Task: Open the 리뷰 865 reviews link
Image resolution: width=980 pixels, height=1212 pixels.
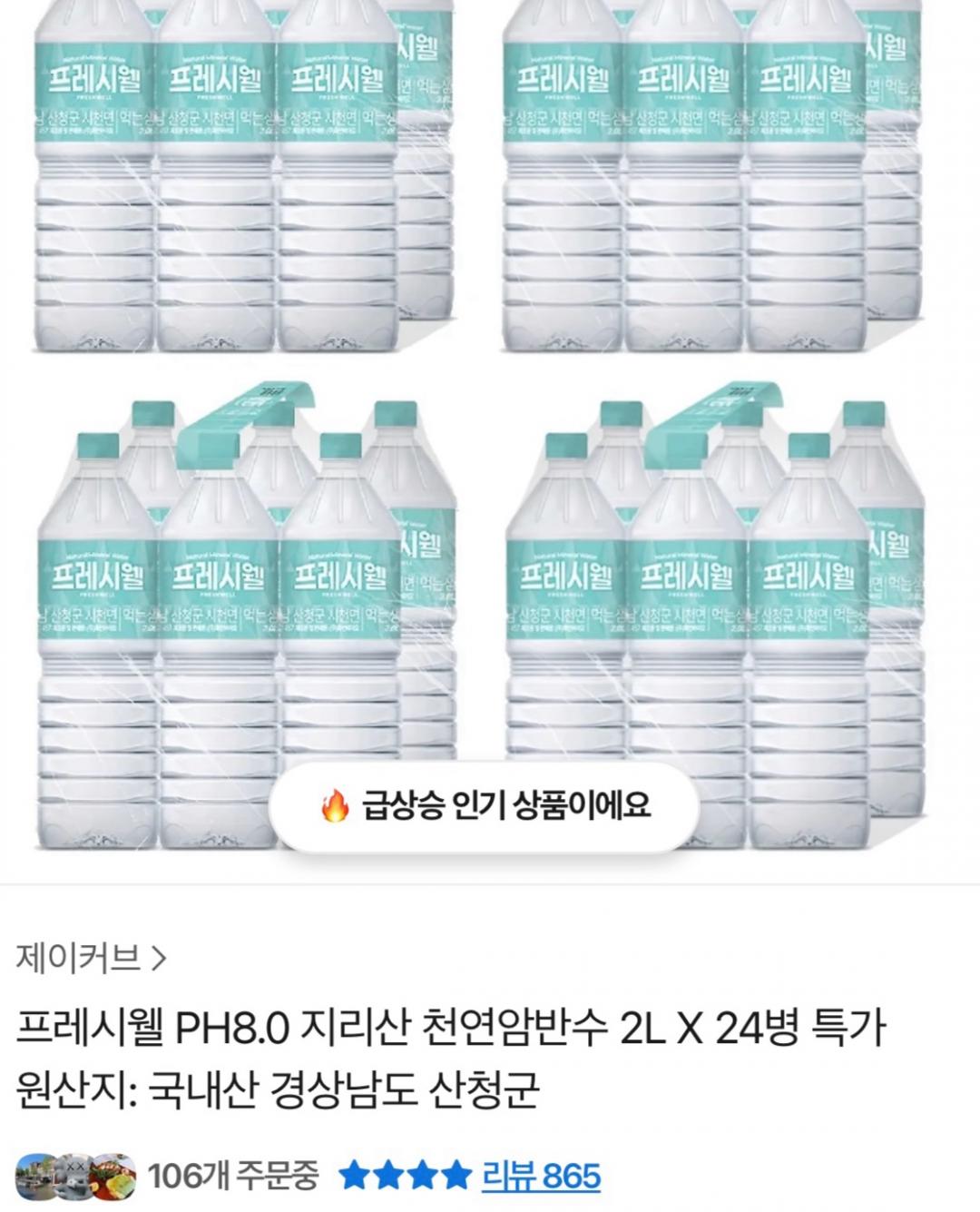Action: click(541, 1176)
